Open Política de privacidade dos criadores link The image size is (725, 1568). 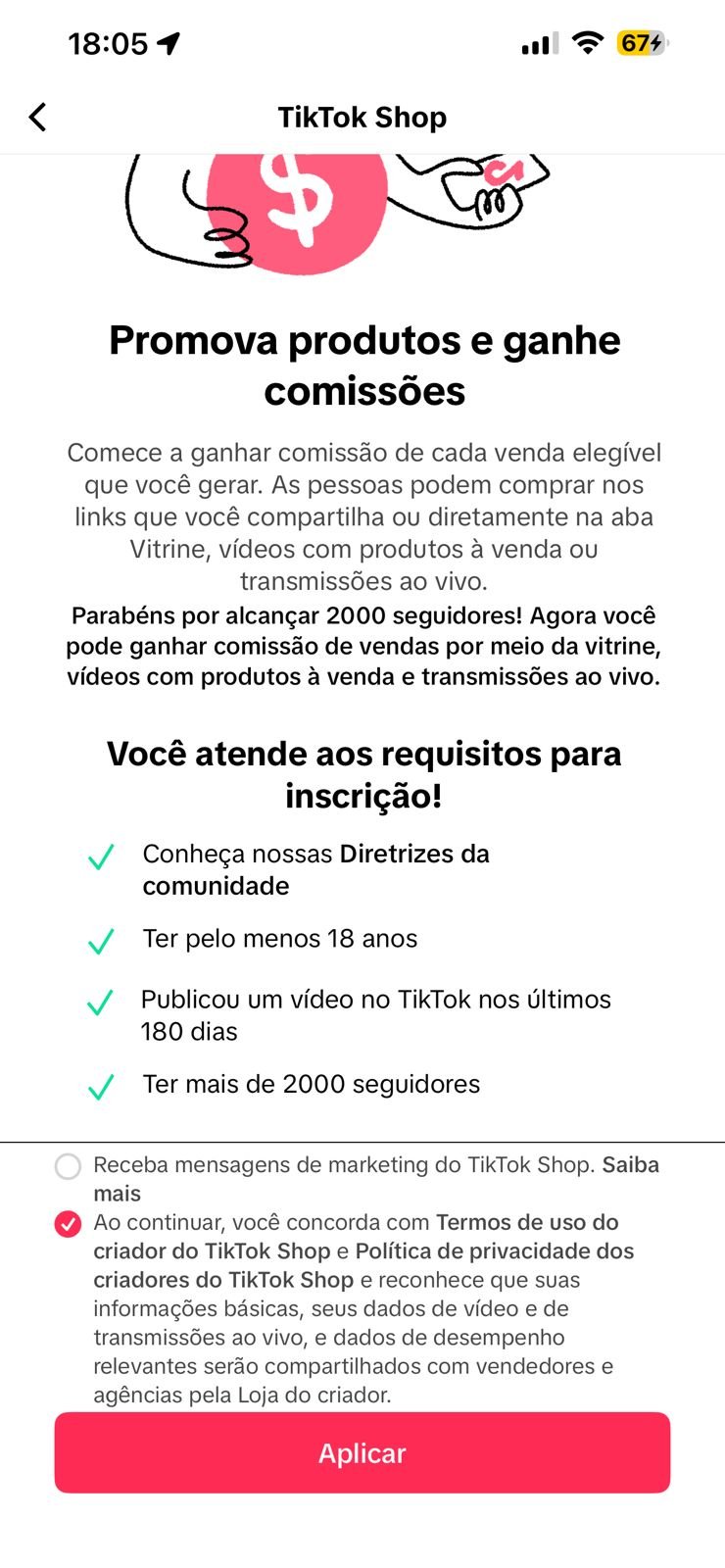494,1251
